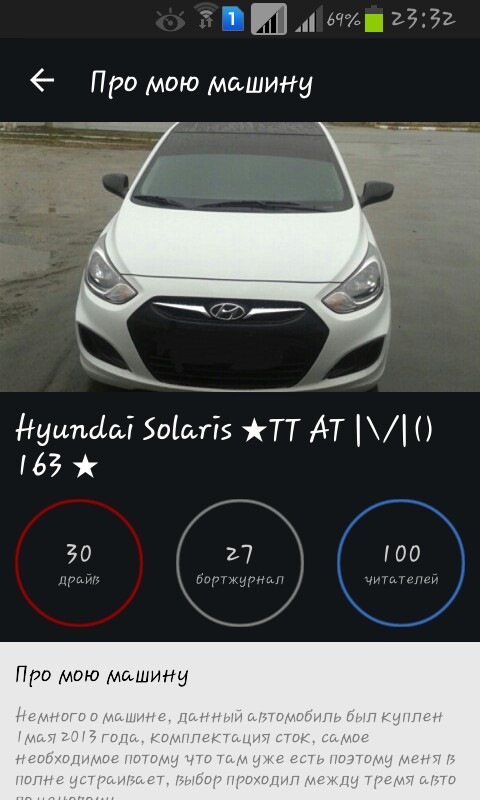Tap the red 30 драйв circle
Image resolution: width=480 pixels, height=800 pixels.
click(x=79, y=563)
